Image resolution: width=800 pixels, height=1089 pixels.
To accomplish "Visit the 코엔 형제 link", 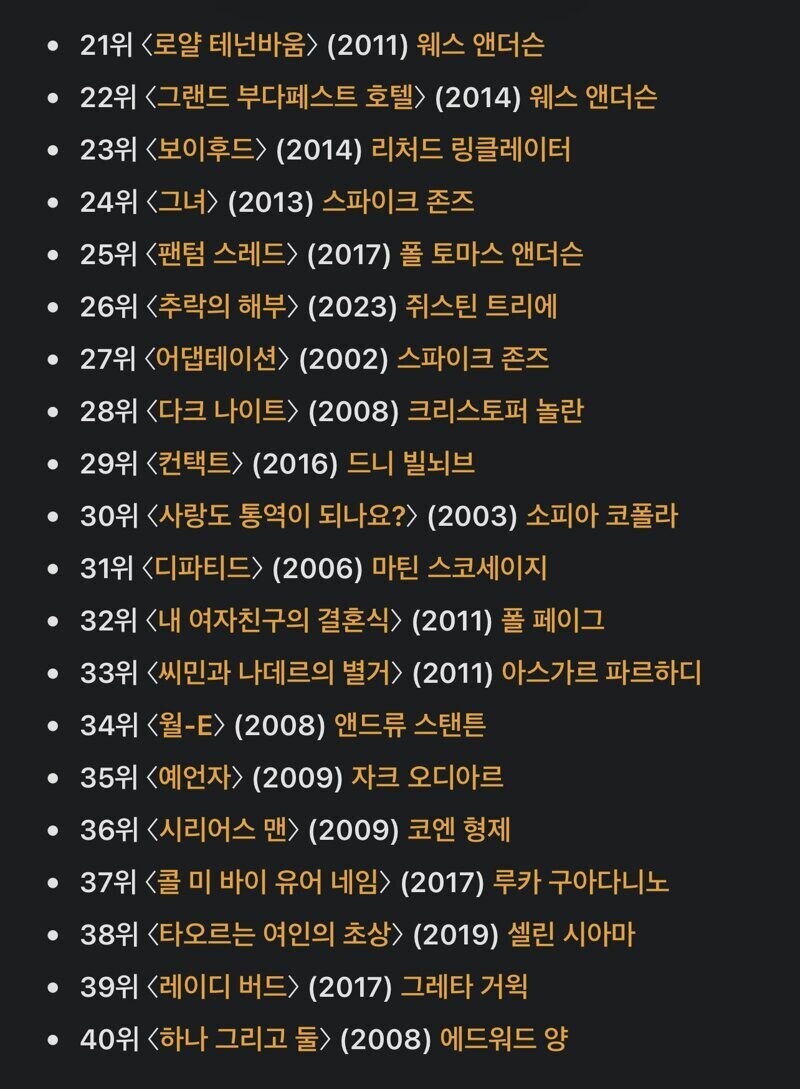I will tap(458, 830).
